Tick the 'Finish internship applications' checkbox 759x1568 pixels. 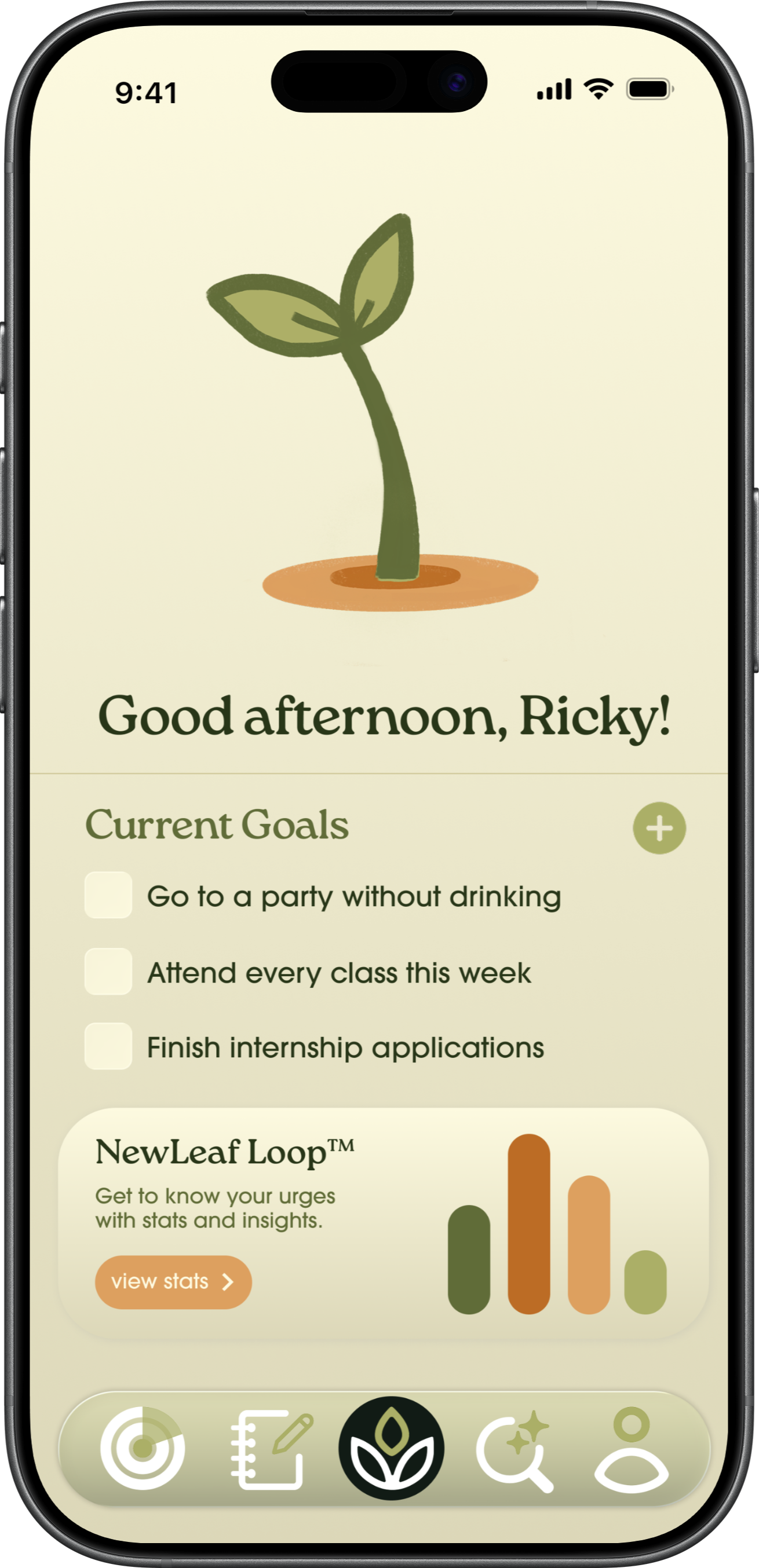[x=108, y=1046]
